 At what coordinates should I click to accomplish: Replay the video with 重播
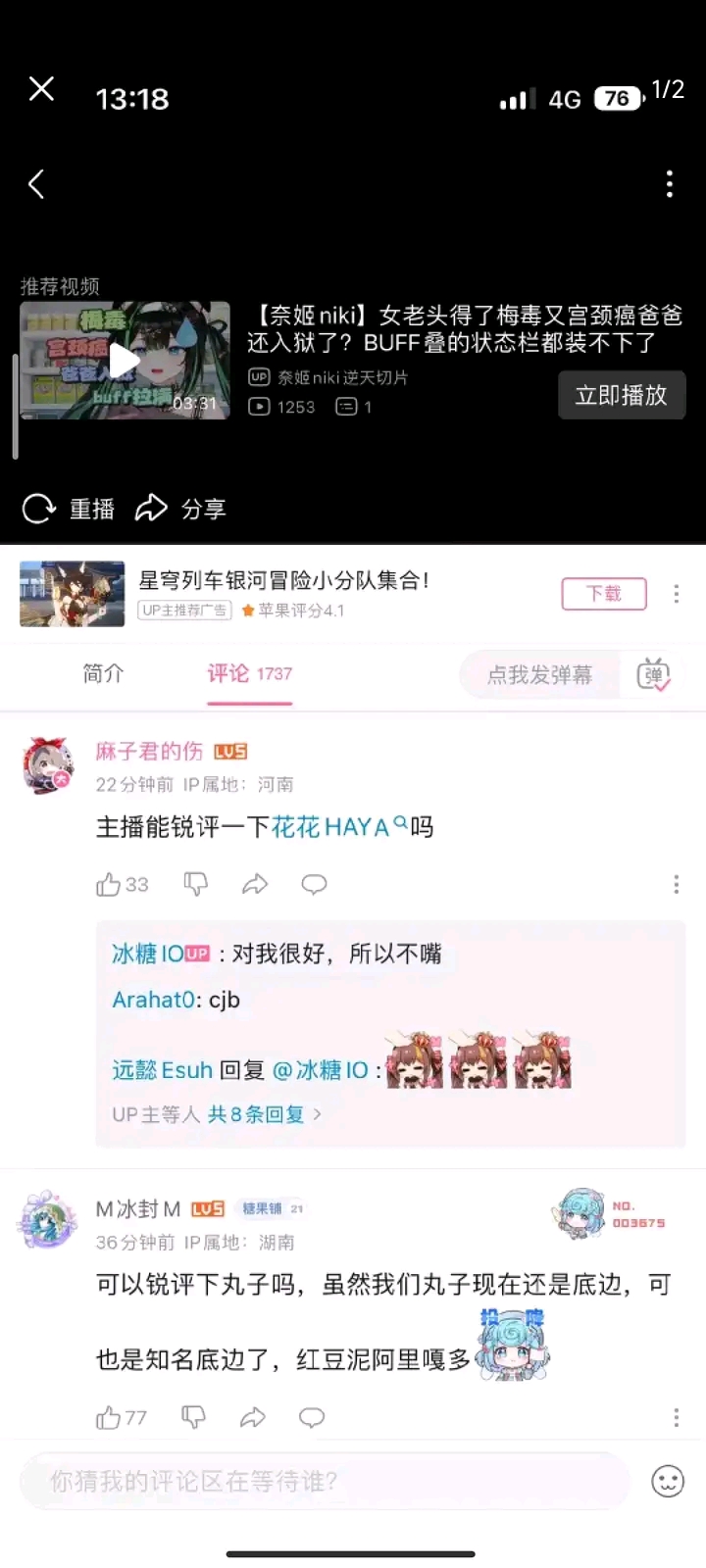tap(69, 509)
